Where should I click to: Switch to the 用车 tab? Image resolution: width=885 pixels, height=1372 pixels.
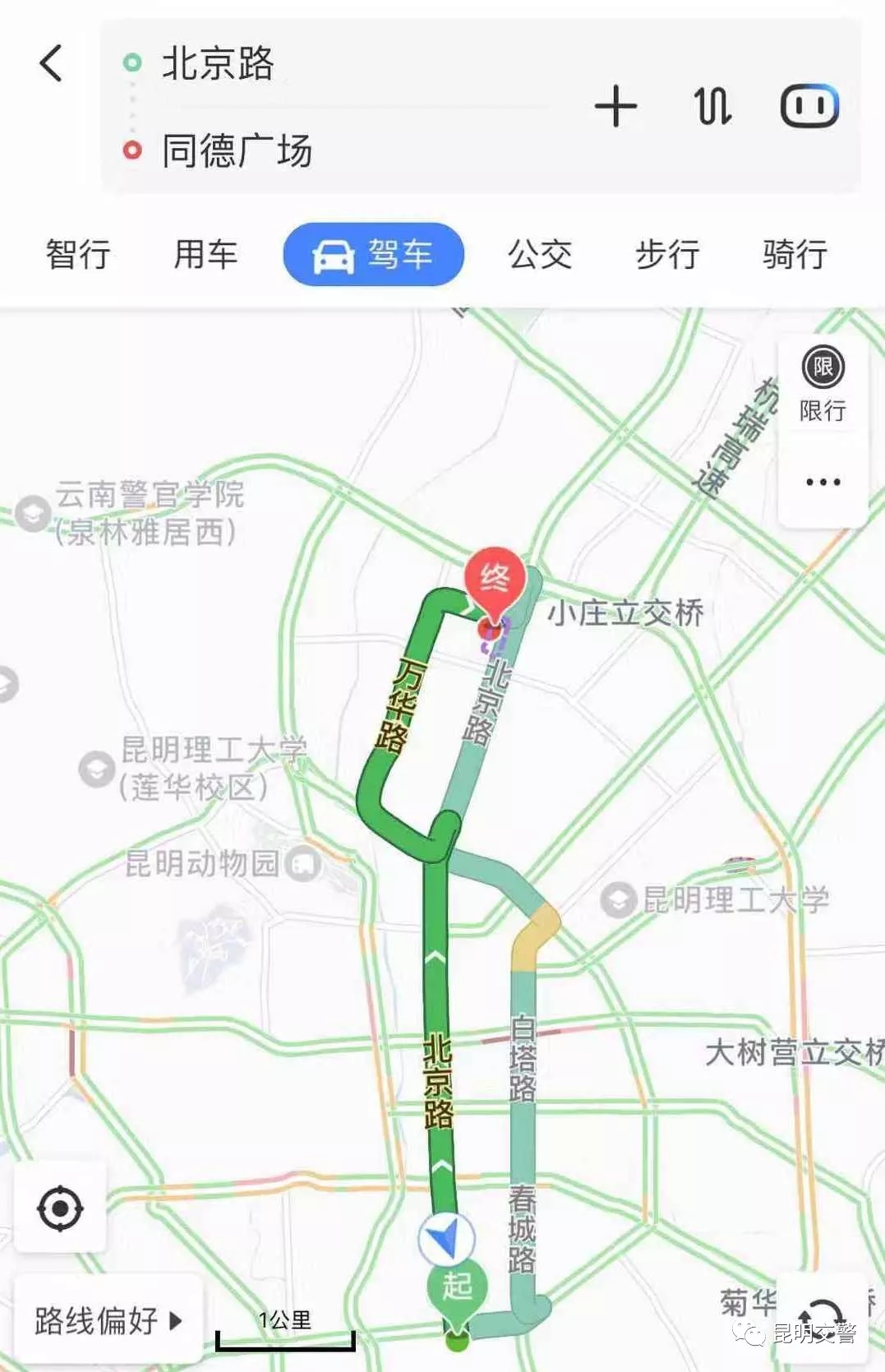[205, 254]
